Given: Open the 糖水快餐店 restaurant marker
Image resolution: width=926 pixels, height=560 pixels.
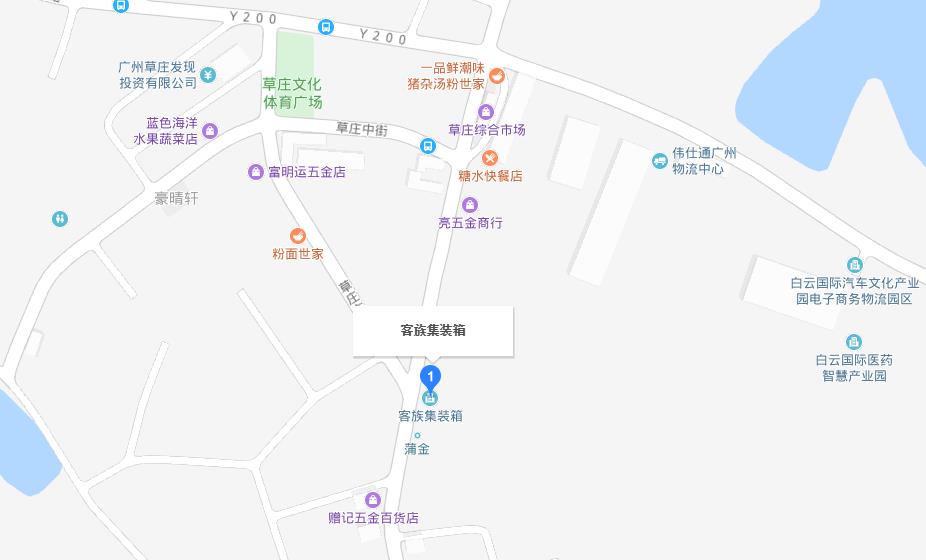Looking at the screenshot, I should [x=490, y=158].
